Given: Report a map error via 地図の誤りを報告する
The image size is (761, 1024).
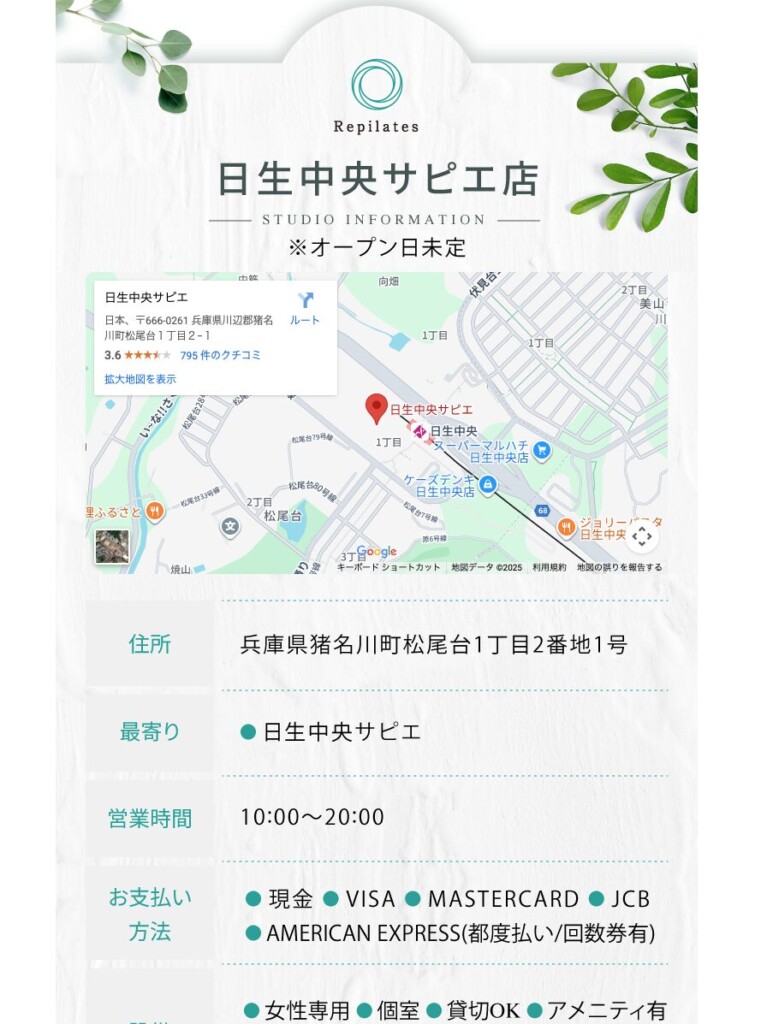Looking at the screenshot, I should (619, 567).
